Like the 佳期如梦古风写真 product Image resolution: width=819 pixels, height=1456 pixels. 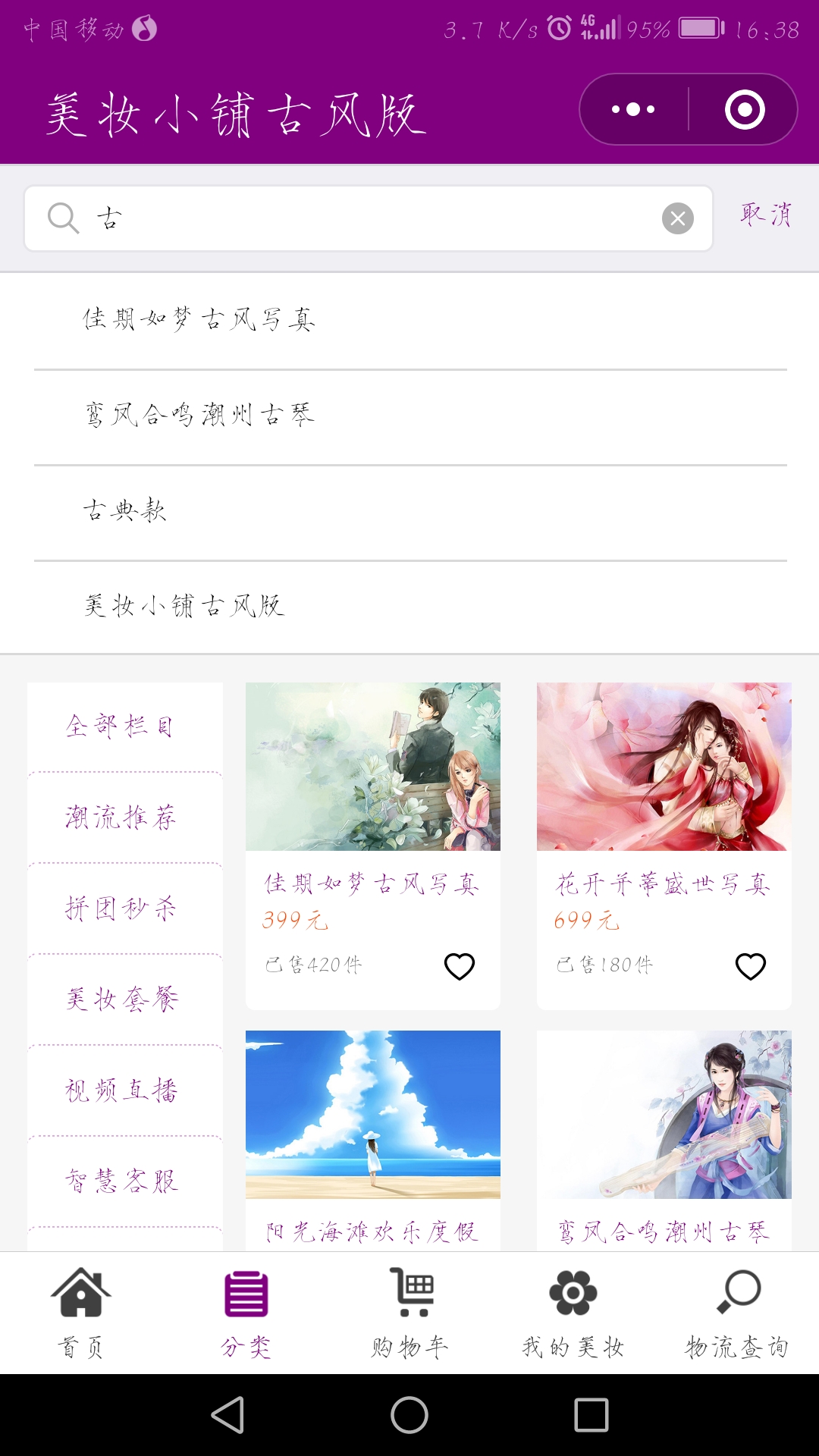pyautogui.click(x=459, y=966)
